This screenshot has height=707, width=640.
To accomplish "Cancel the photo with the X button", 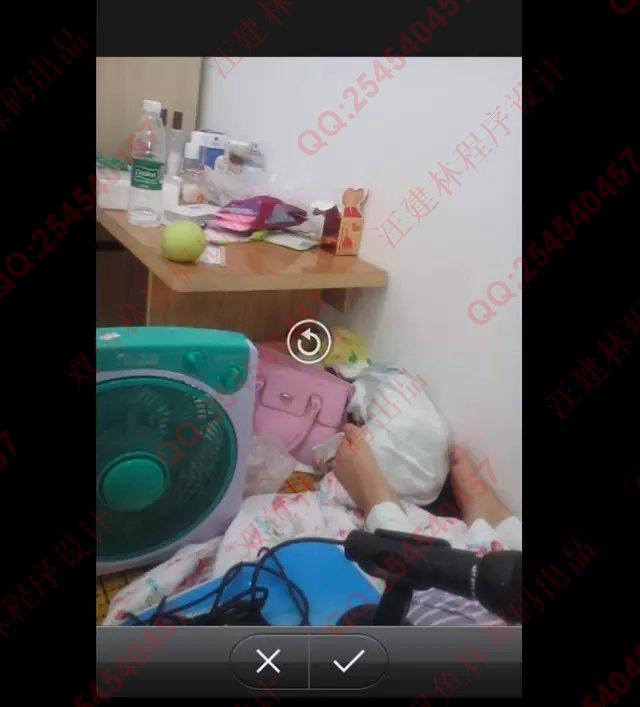I will [268, 661].
